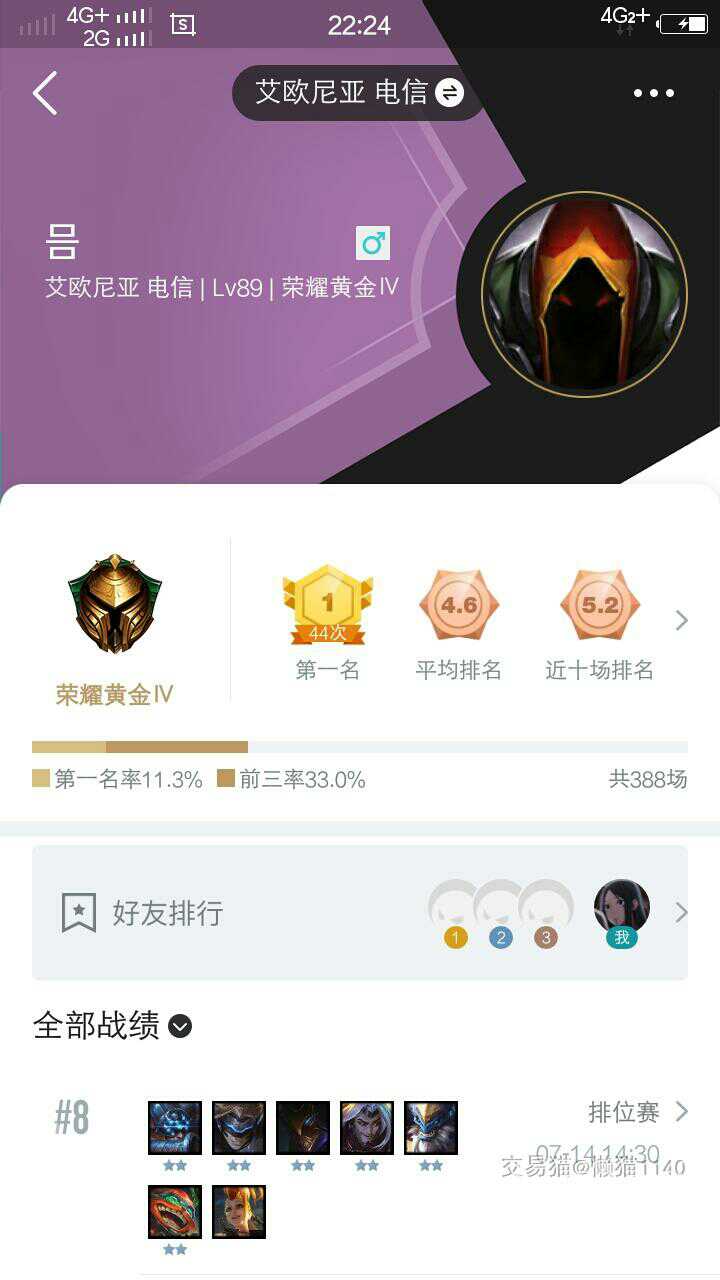Open the 好友排行 friends ranking row
720x1280 pixels.
click(x=360, y=912)
